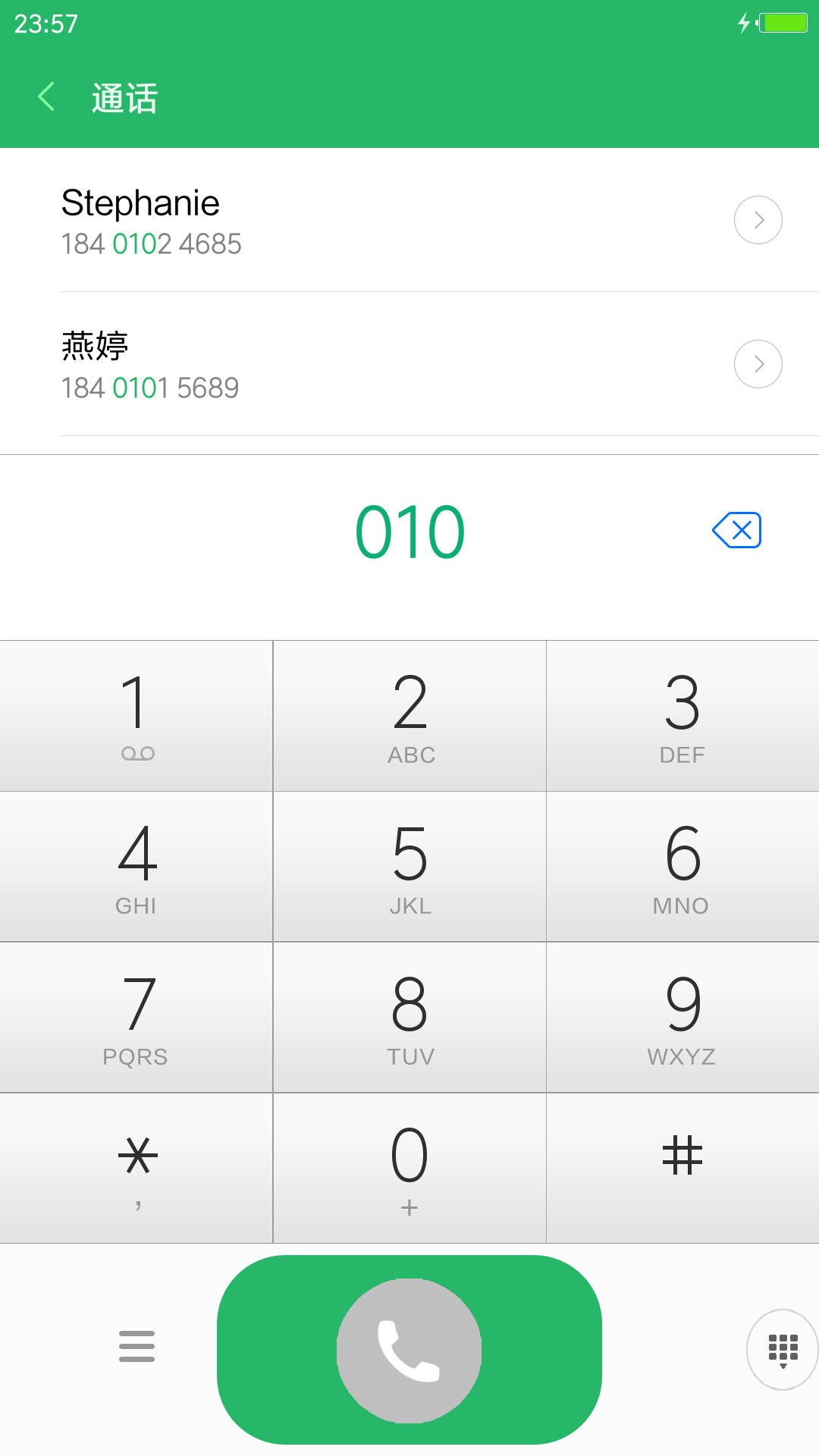Enter digit 3 DEF

pyautogui.click(x=682, y=716)
